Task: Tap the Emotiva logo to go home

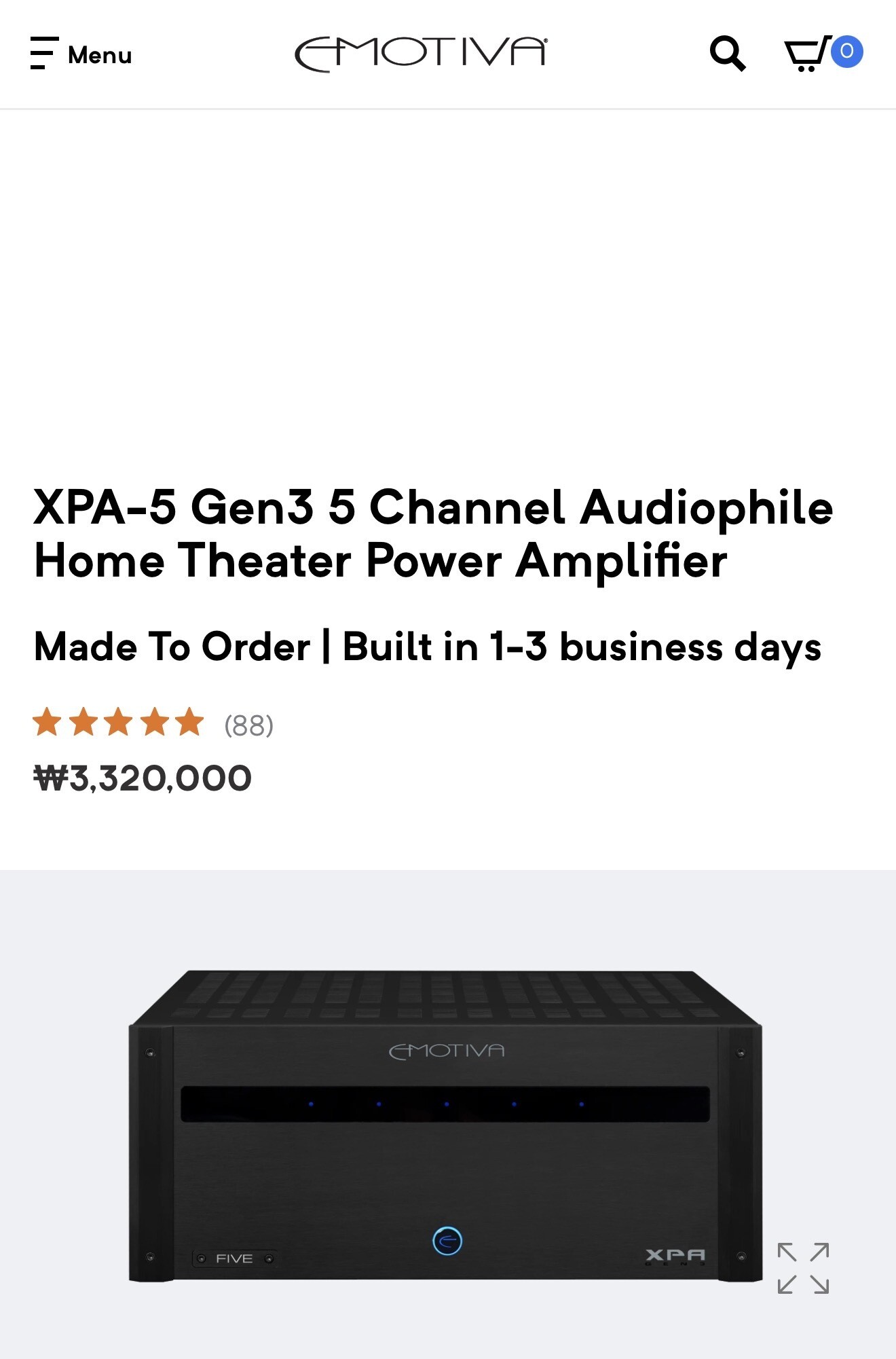Action: pyautogui.click(x=421, y=54)
